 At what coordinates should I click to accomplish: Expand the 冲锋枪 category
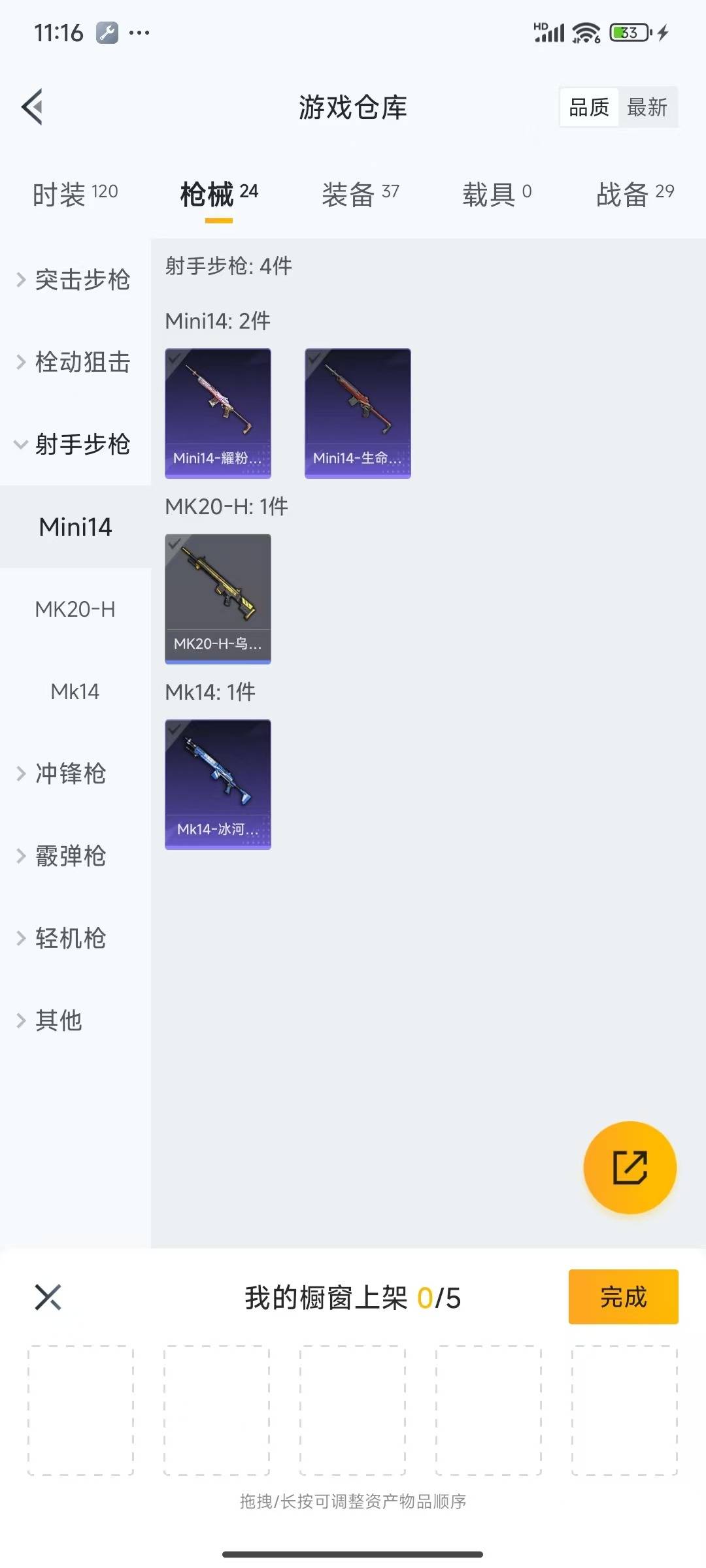(x=71, y=774)
